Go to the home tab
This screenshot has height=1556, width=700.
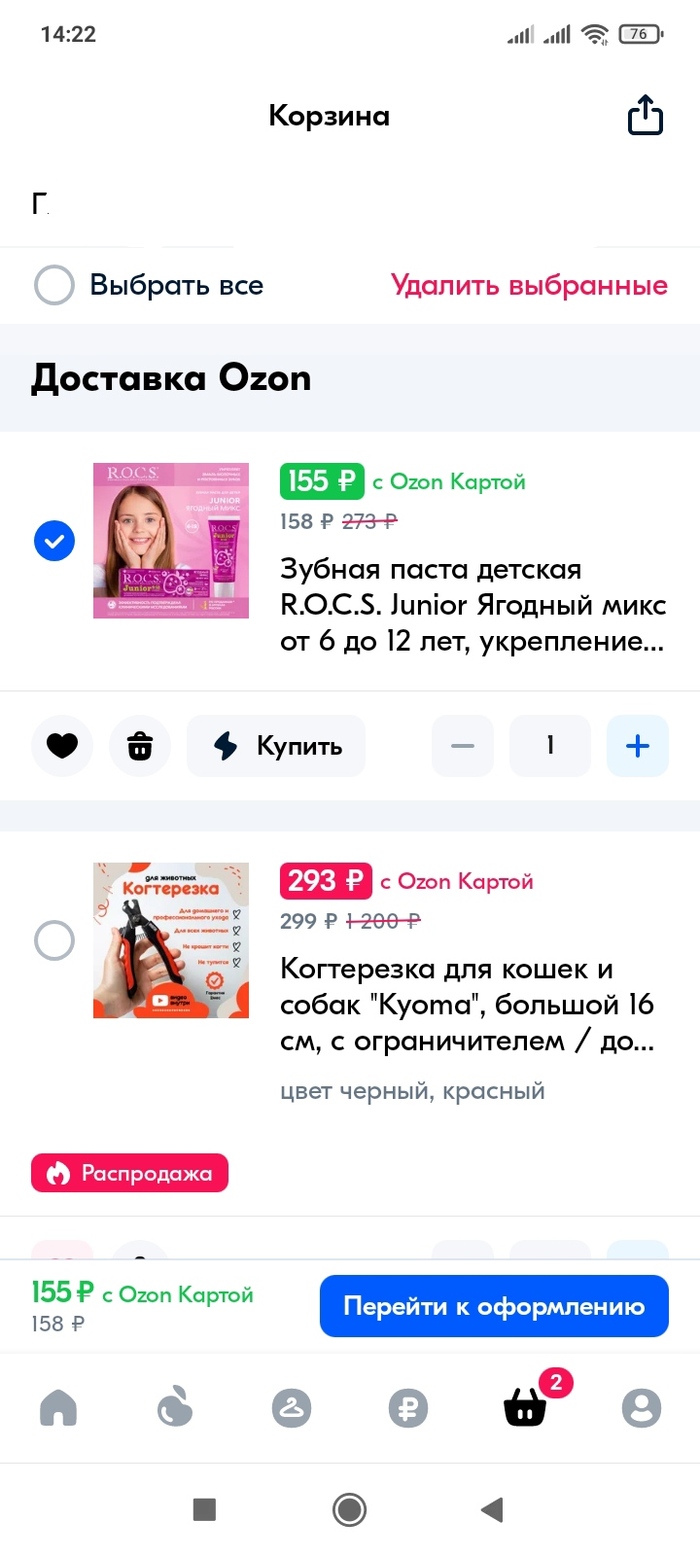click(58, 1409)
